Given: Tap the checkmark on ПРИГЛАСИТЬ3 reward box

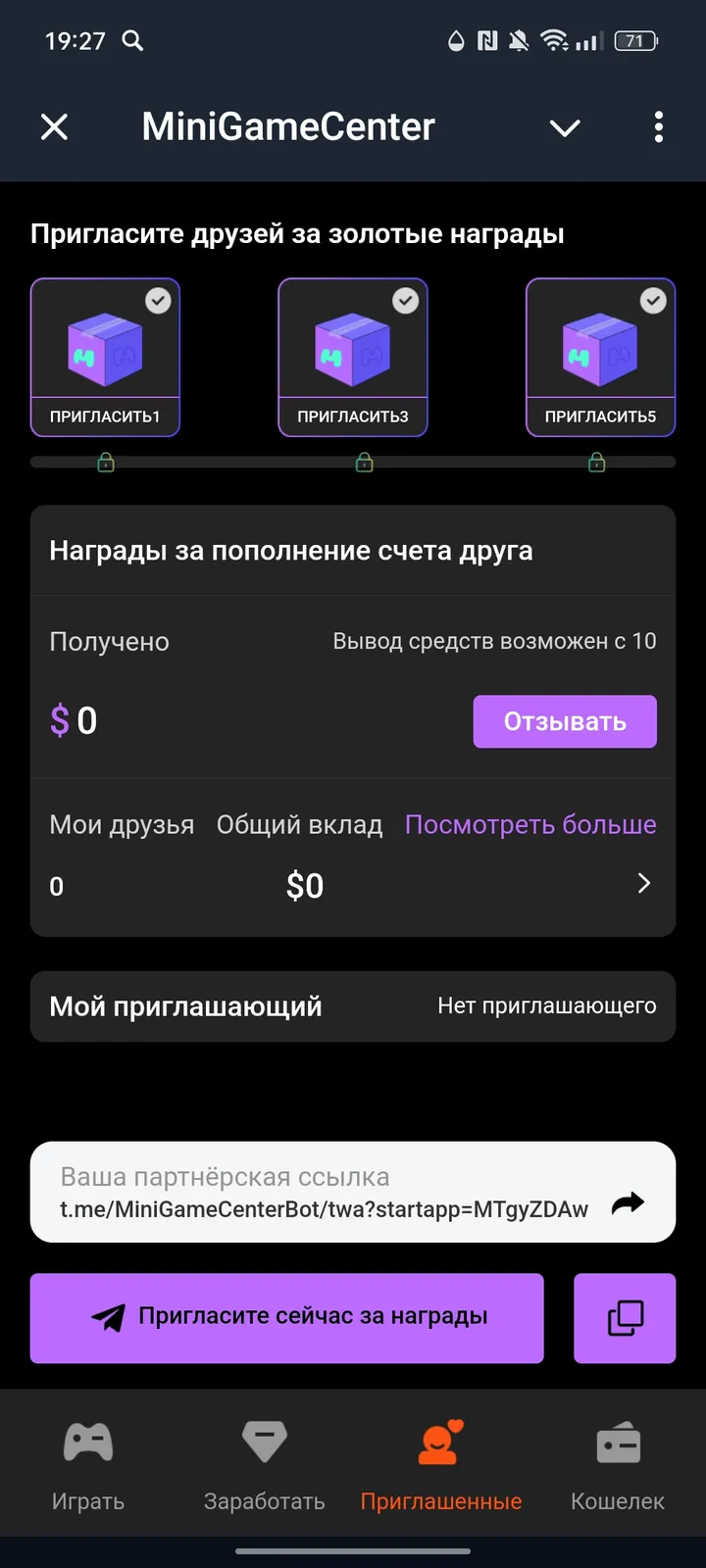Looking at the screenshot, I should [x=405, y=300].
